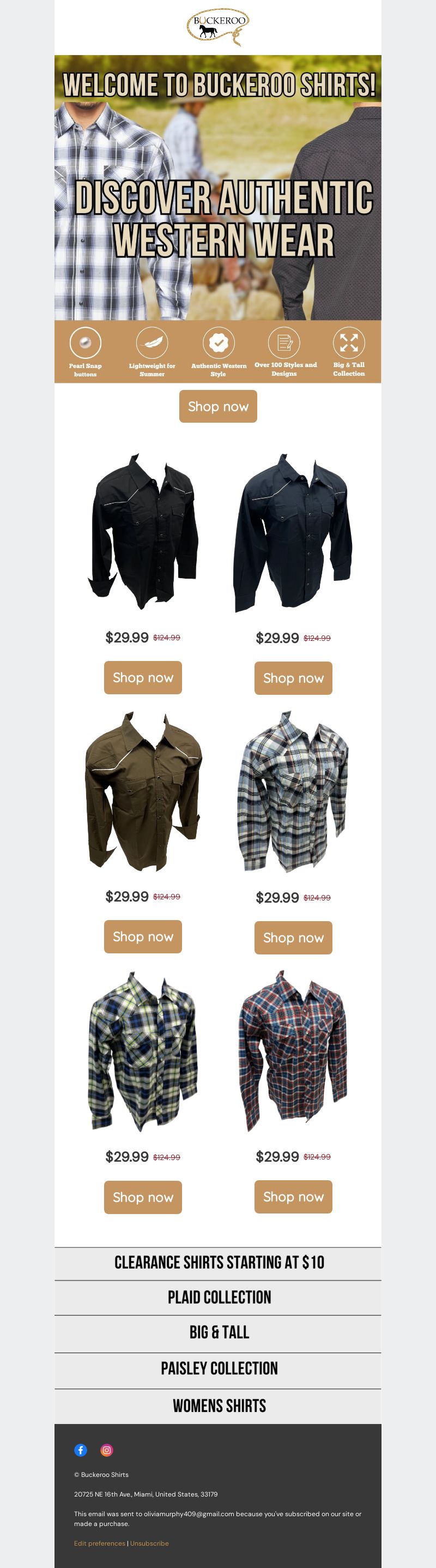Tap Shop now below the feature icons banner
The height and width of the screenshot is (1568, 436).
(217, 406)
